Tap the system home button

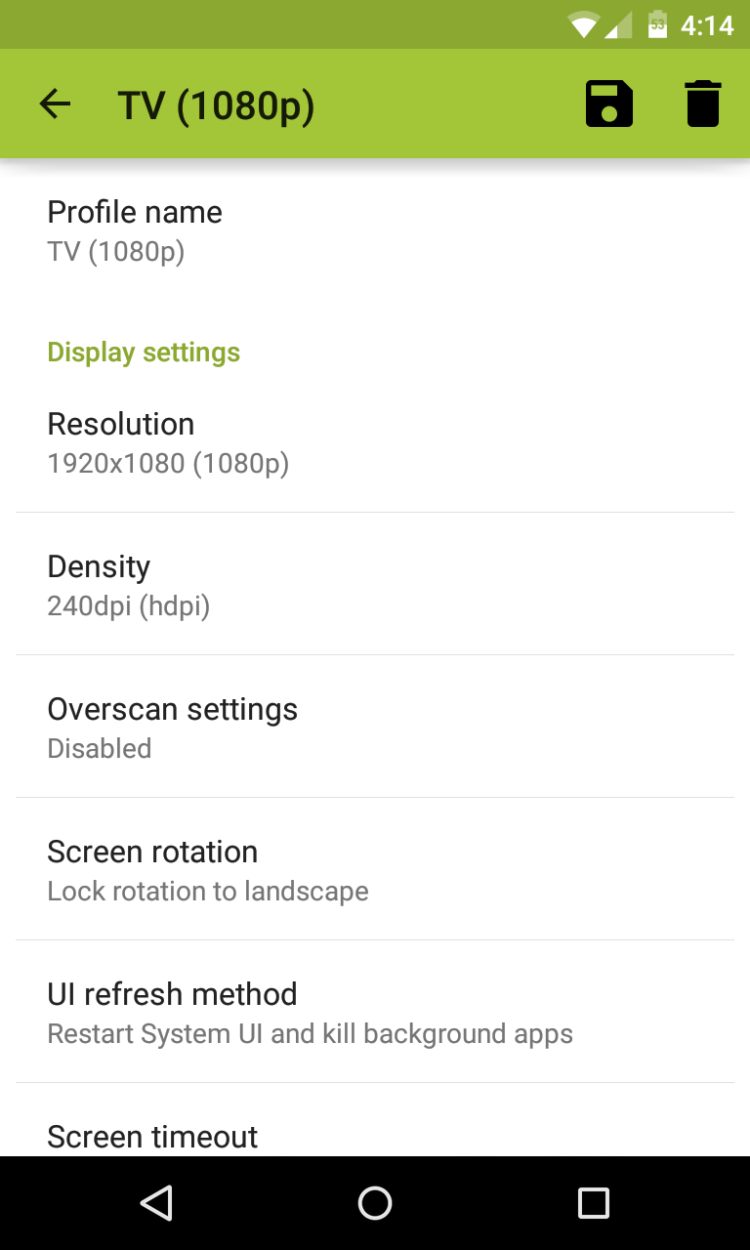(375, 1203)
